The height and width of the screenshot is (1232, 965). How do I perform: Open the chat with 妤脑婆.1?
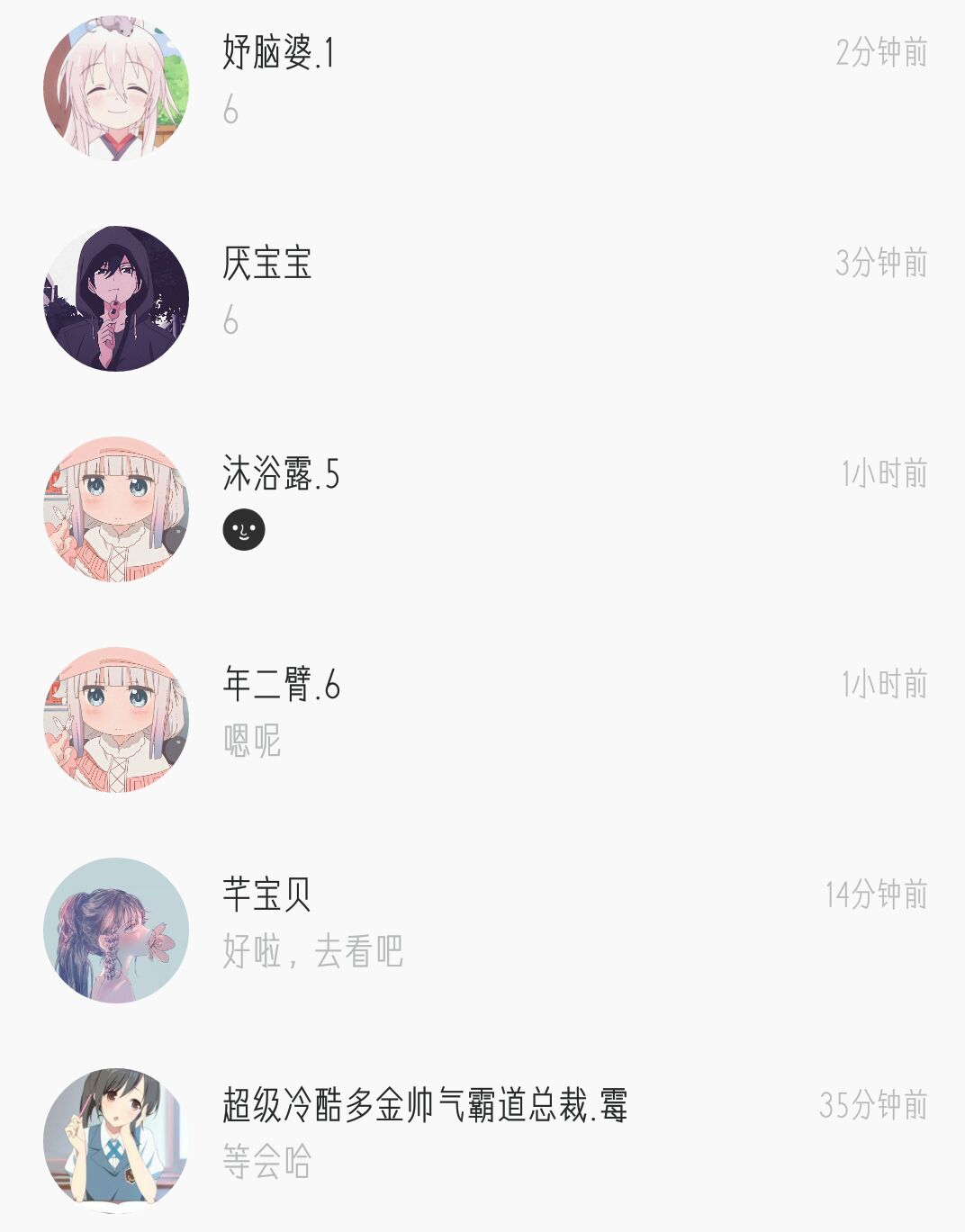482,88
